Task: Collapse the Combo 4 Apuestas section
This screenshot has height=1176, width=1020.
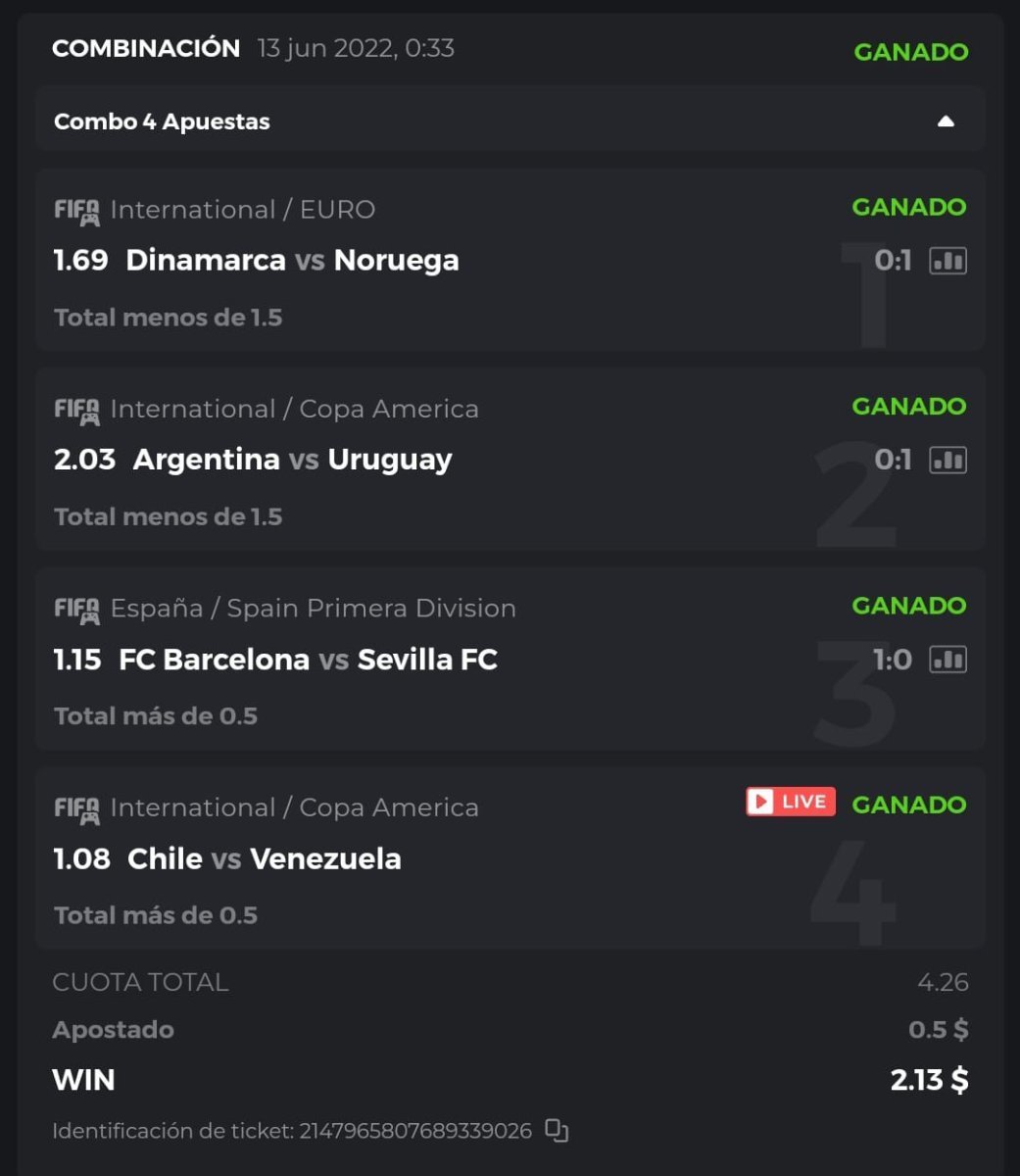Action: [x=946, y=122]
